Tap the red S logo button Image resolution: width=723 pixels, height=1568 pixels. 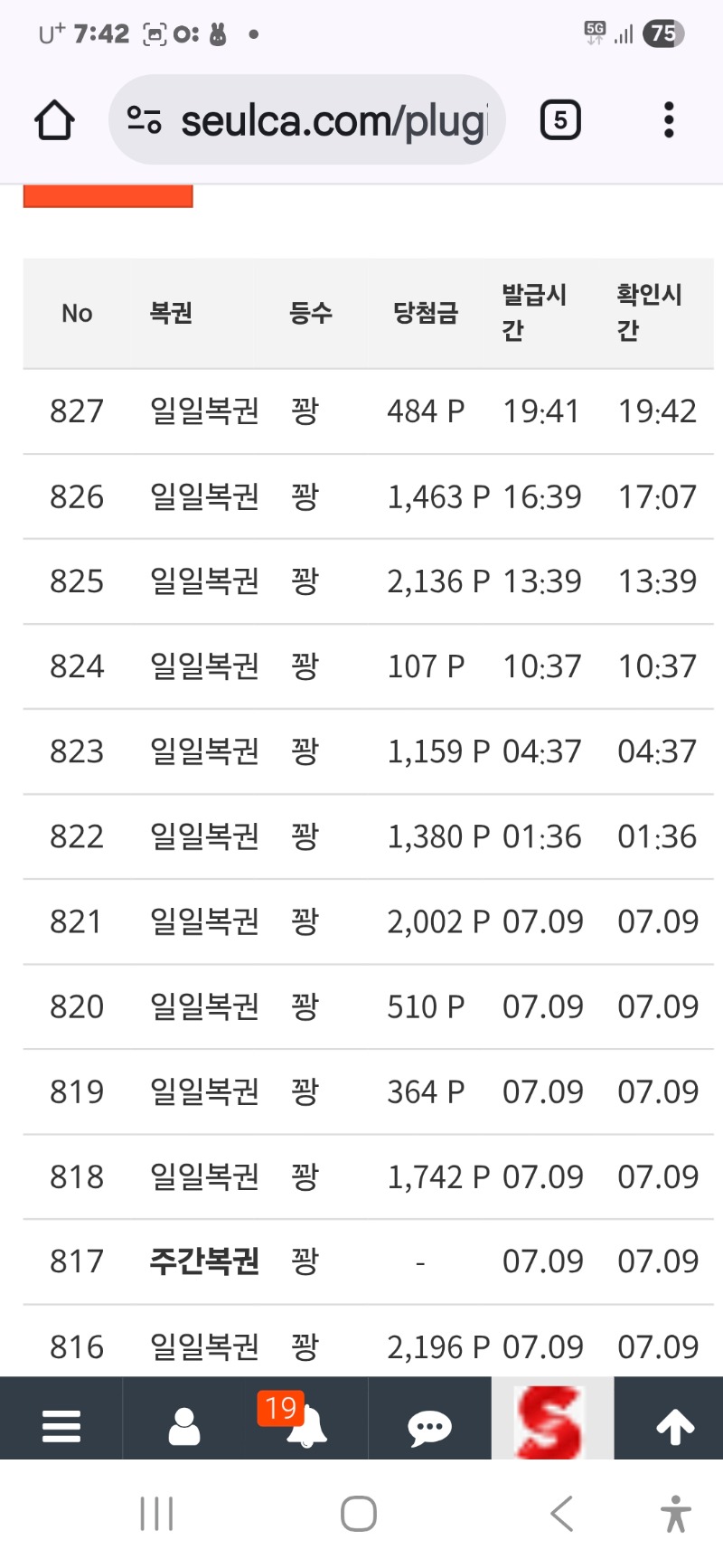click(x=552, y=1419)
